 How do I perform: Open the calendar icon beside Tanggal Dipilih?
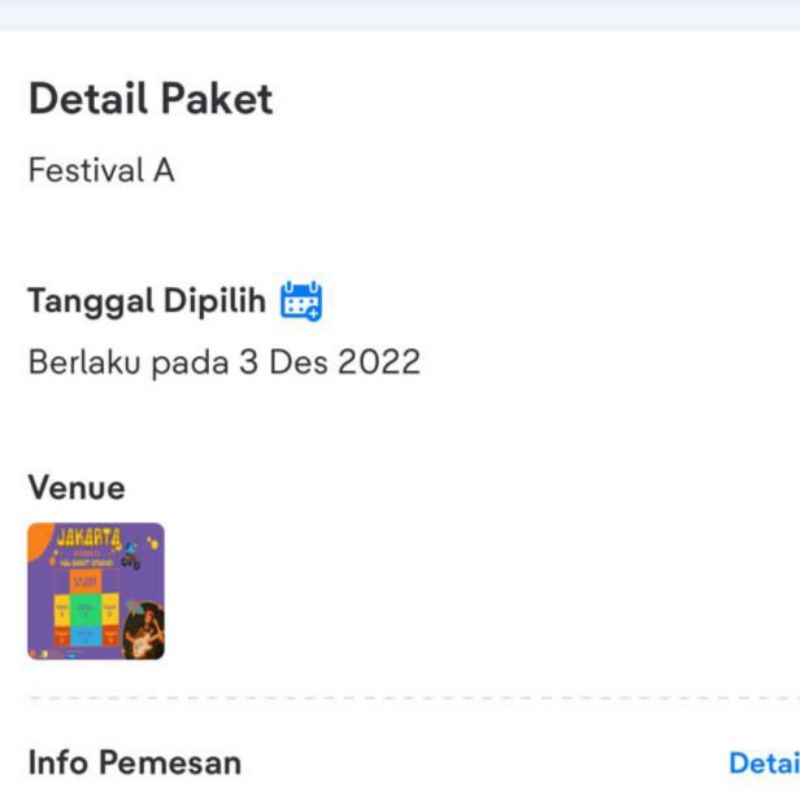(301, 301)
